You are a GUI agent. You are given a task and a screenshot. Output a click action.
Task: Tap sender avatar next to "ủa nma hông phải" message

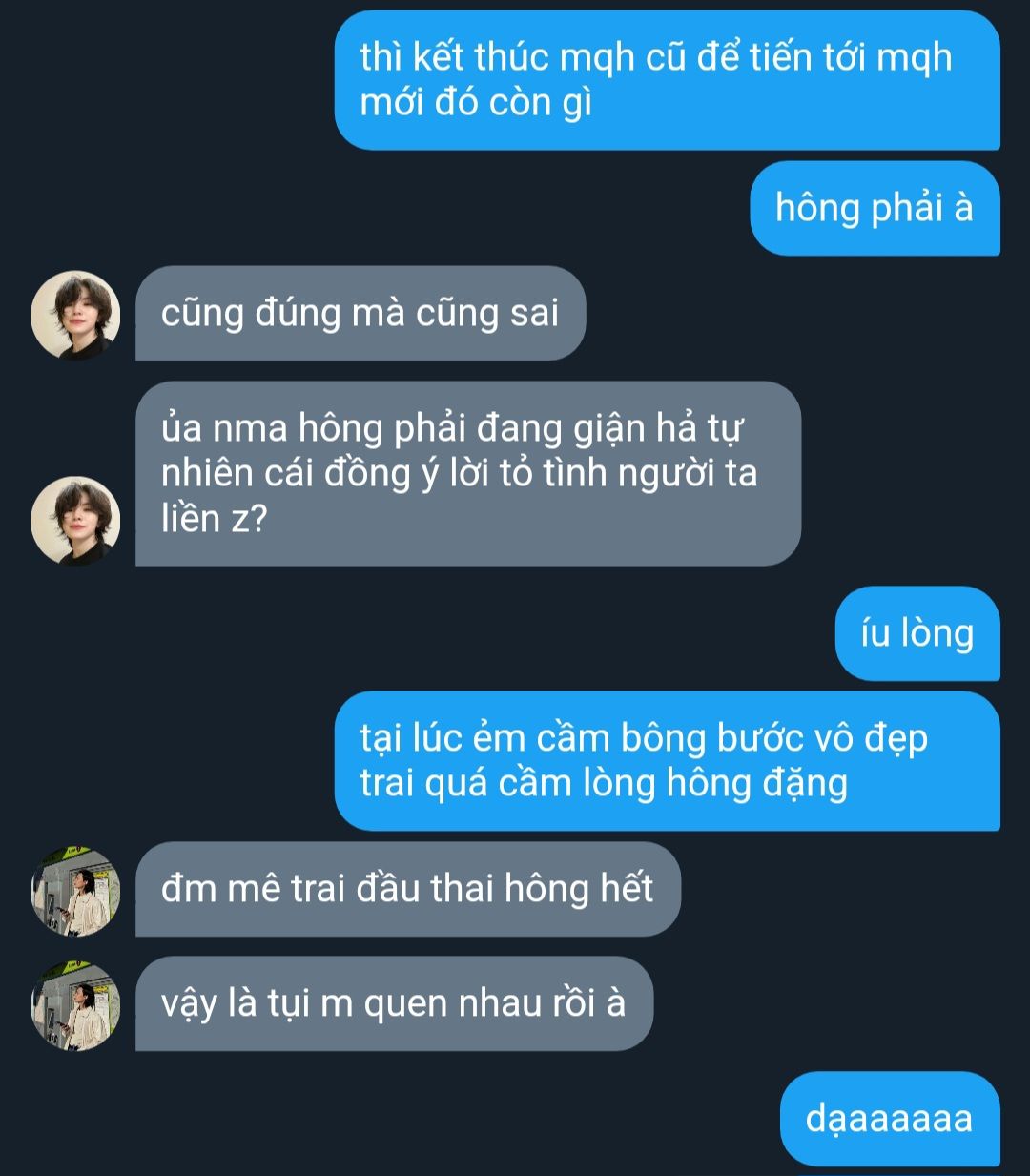pyautogui.click(x=75, y=521)
